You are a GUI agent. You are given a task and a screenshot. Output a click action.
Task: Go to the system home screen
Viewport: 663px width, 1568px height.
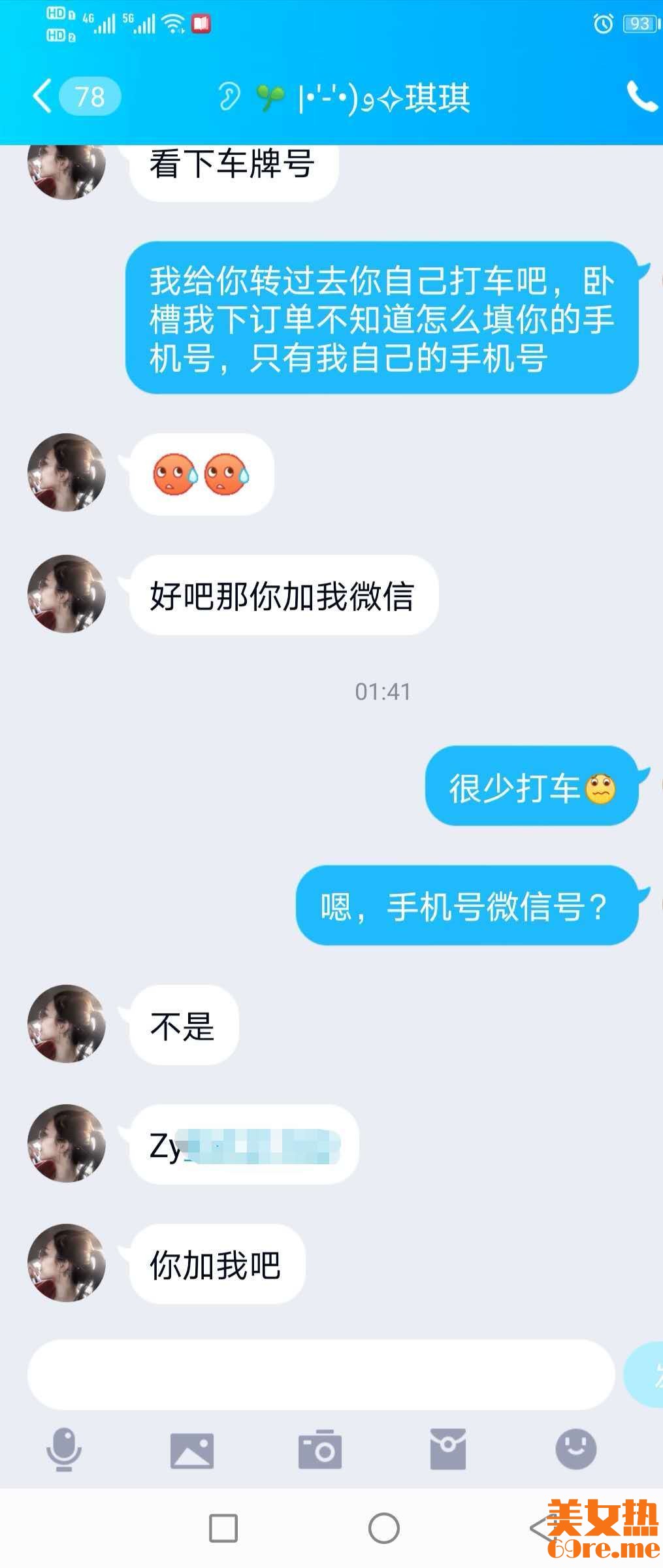pyautogui.click(x=383, y=1528)
